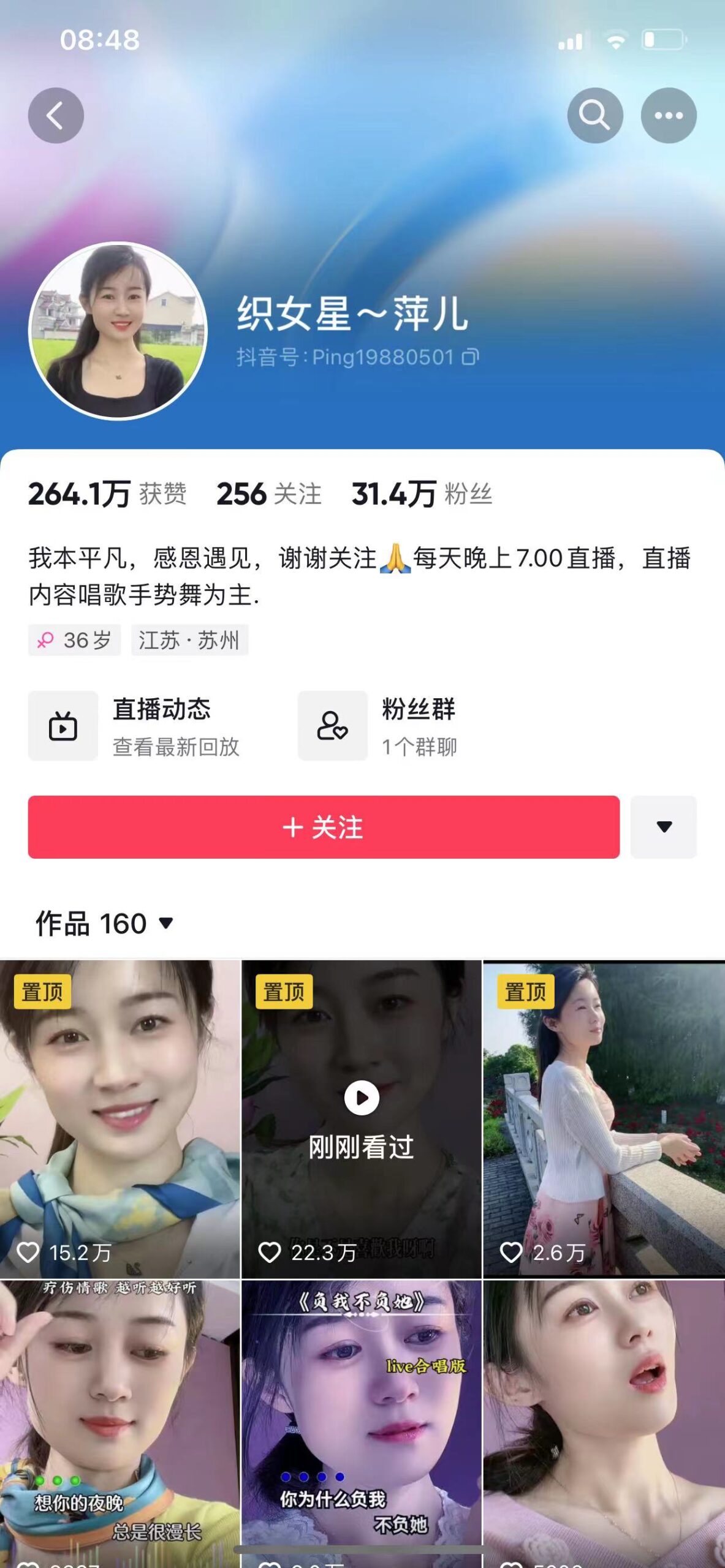This screenshot has width=725, height=1568.
Task: Go back using the arrow icon
Action: click(56, 115)
